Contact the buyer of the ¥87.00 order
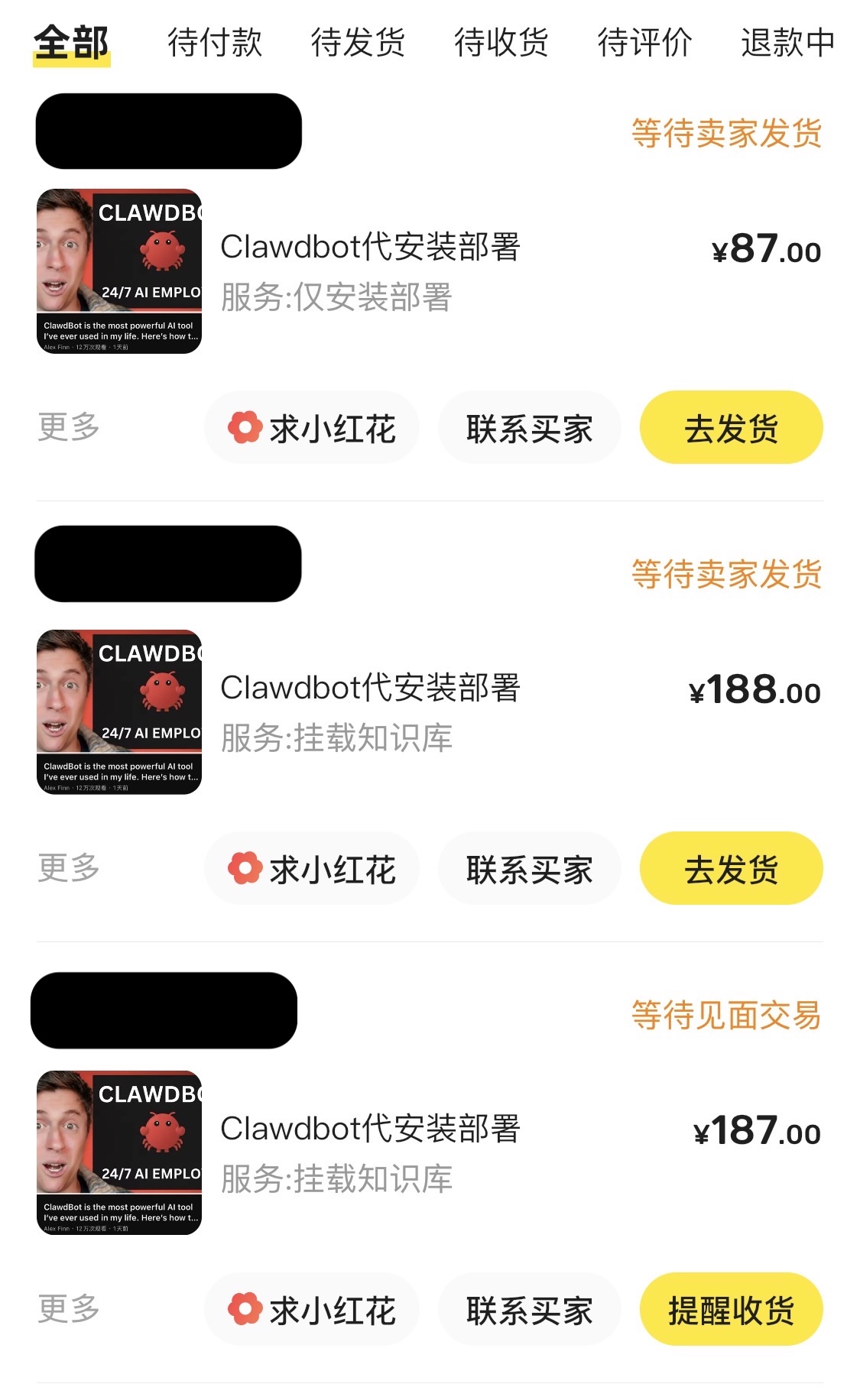 pos(529,428)
